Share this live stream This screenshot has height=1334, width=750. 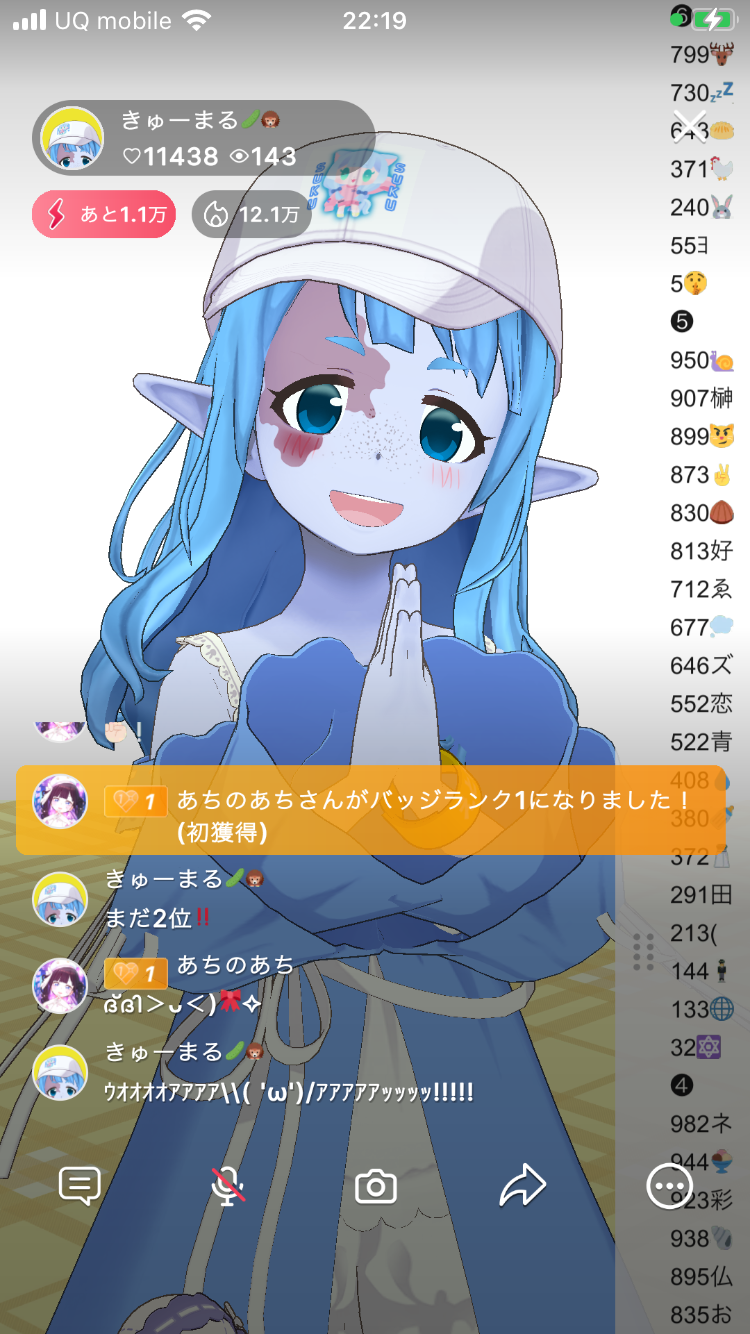pos(522,1186)
